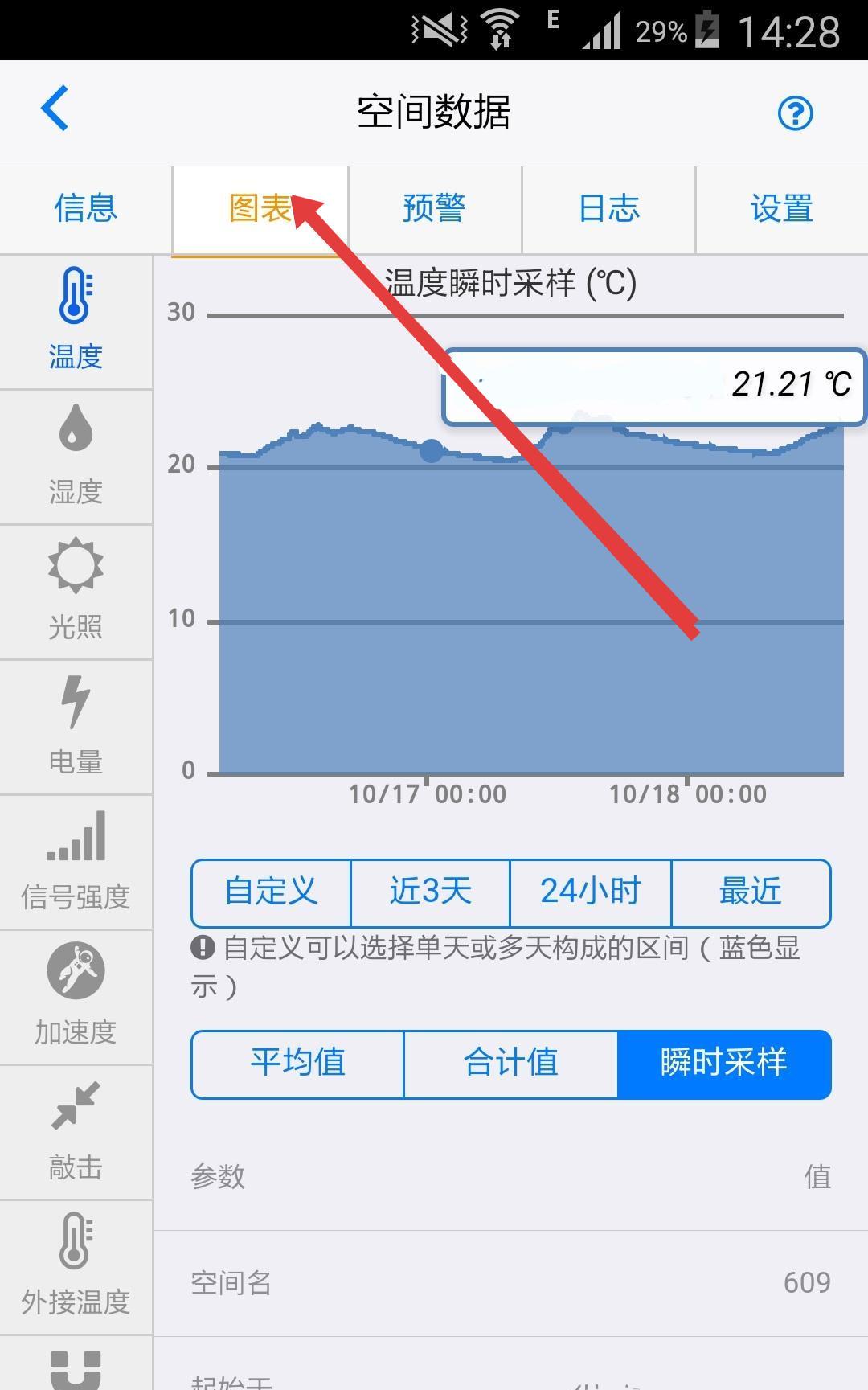Select the 图表 tab
Viewport: 868px width, 1390px height.
[x=260, y=209]
